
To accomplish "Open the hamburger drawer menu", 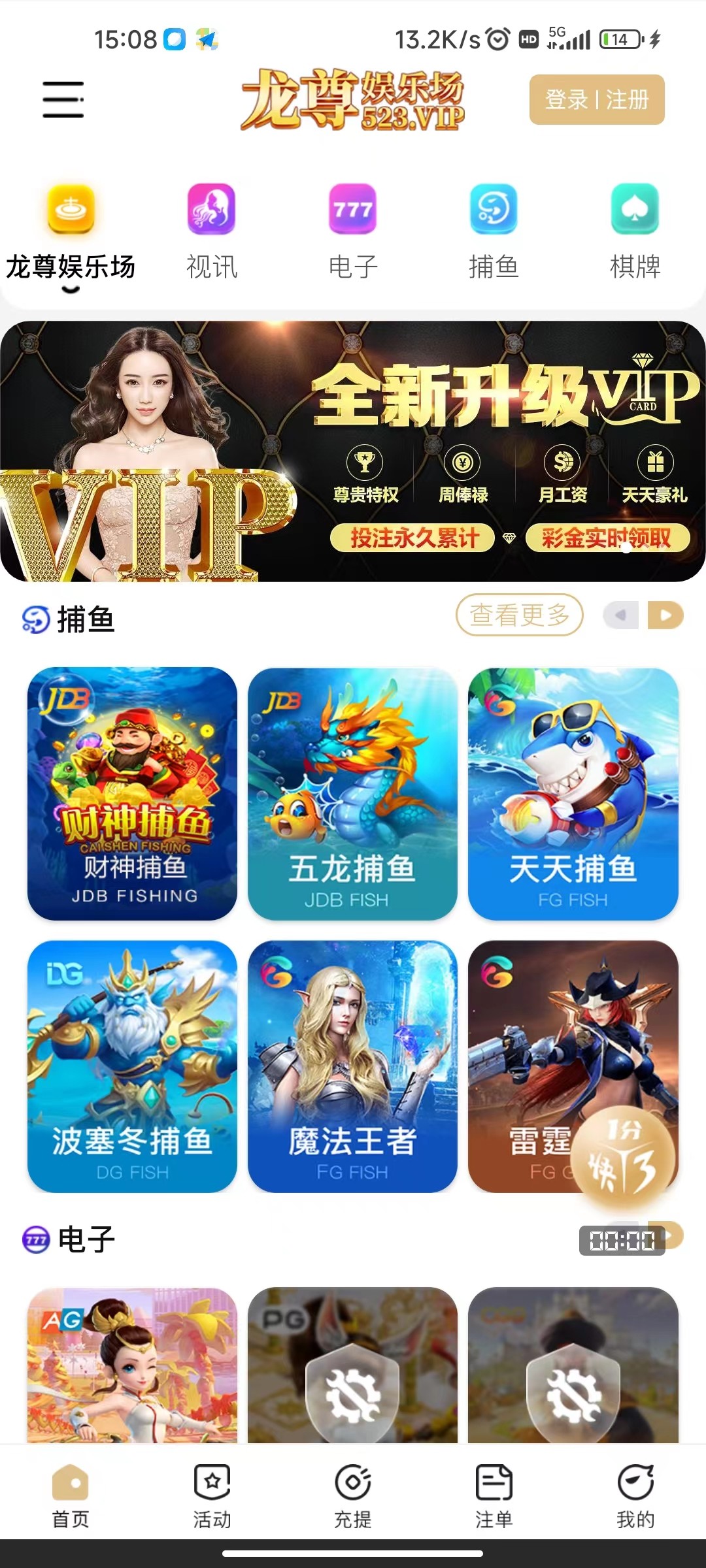I will click(x=63, y=99).
